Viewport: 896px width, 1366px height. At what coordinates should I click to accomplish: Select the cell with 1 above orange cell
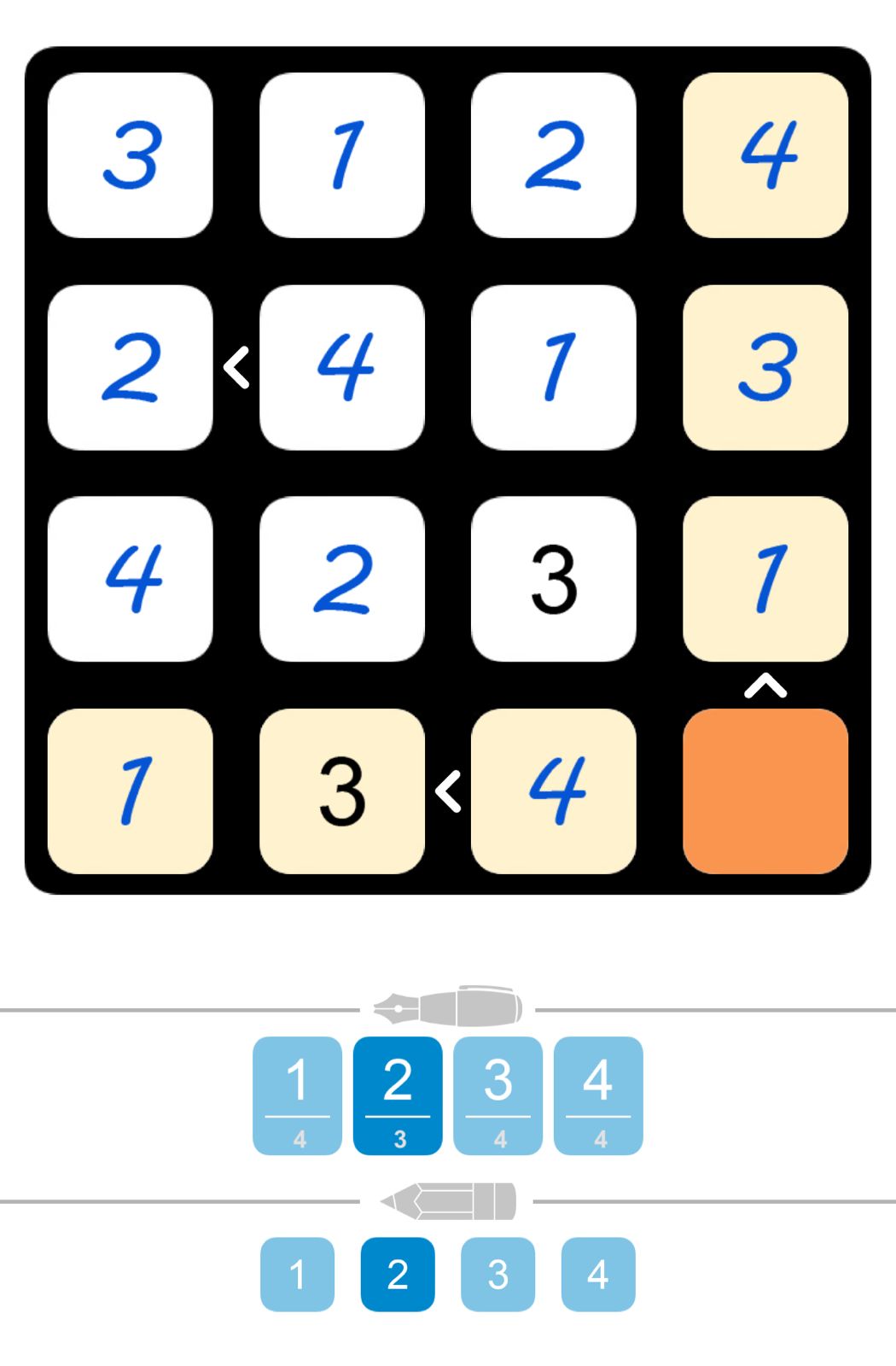click(765, 579)
